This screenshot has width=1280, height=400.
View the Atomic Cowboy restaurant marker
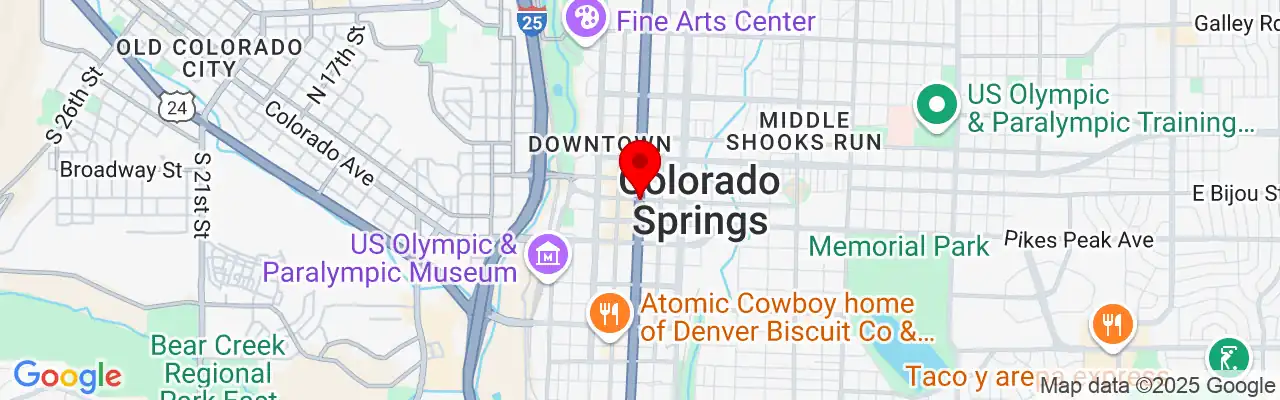(608, 315)
